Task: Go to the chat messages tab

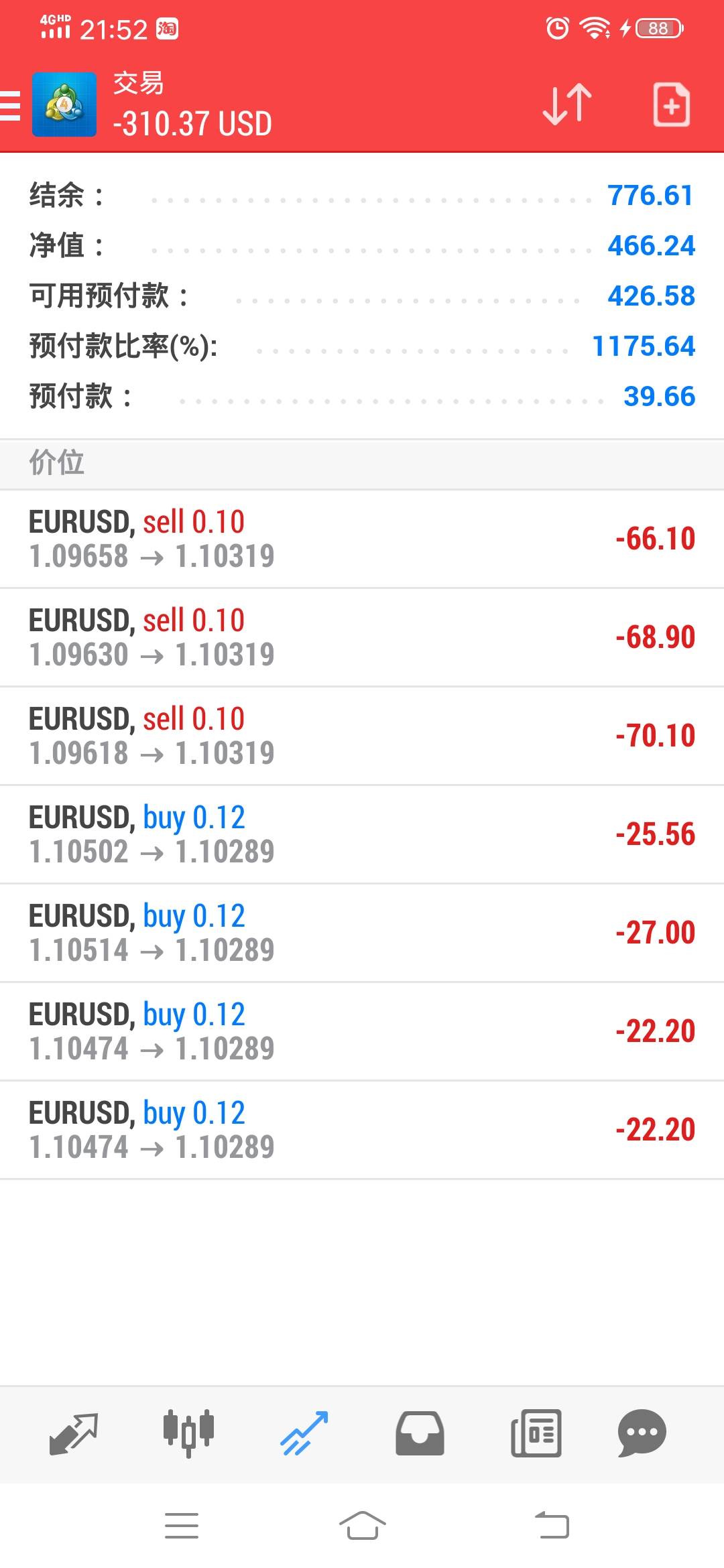Action: 642,1433
